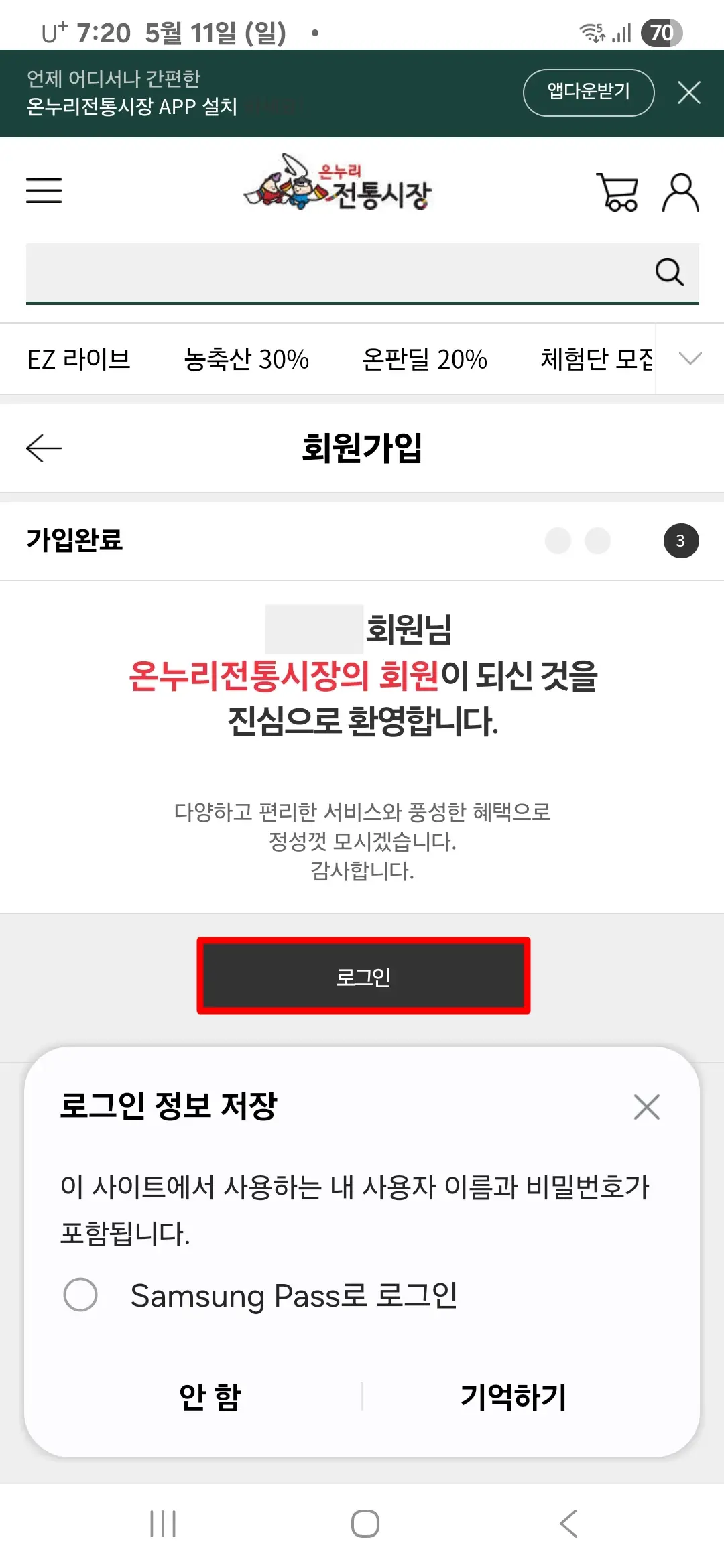
Task: Switch to the EZ 라이브 tab
Action: (x=80, y=358)
